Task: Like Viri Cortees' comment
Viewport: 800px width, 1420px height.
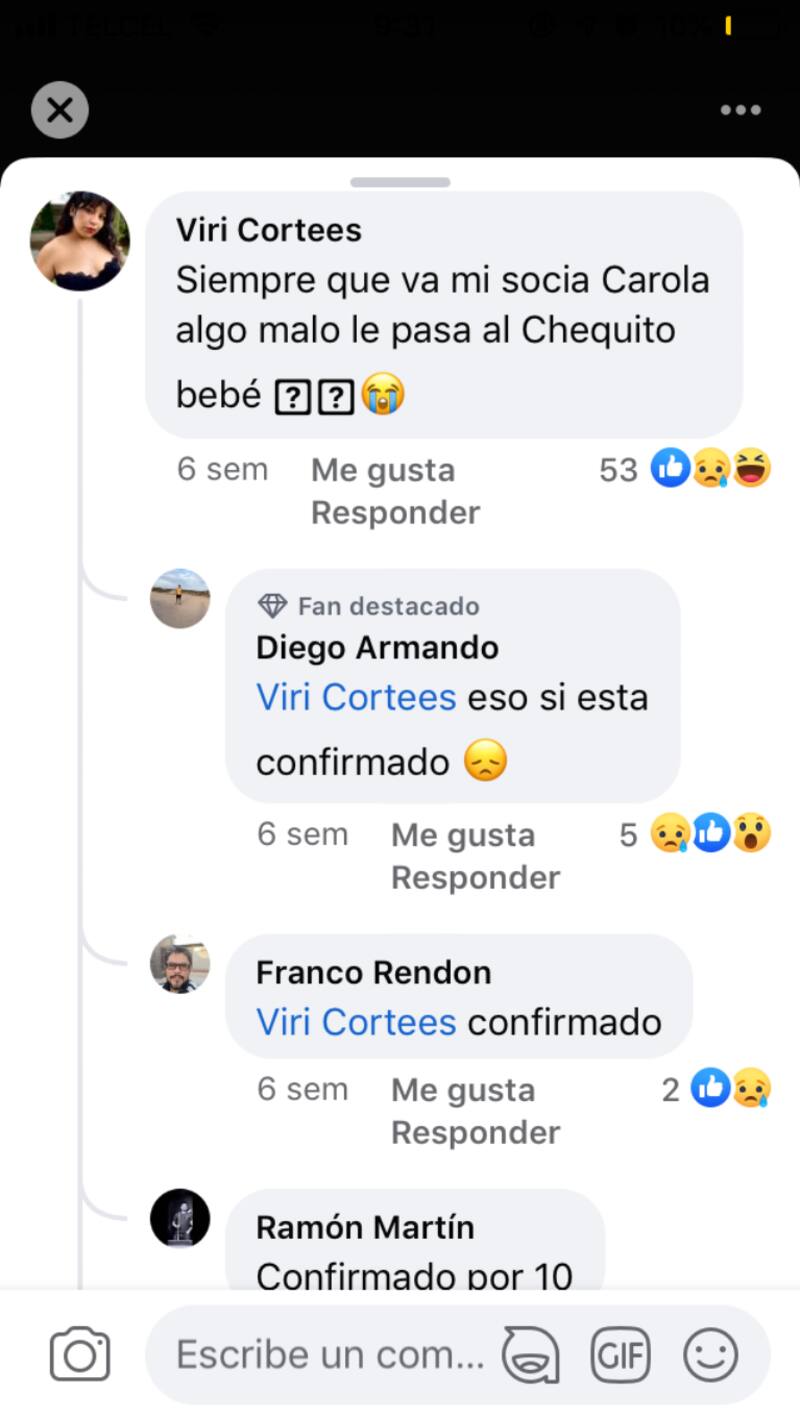Action: [x=383, y=470]
